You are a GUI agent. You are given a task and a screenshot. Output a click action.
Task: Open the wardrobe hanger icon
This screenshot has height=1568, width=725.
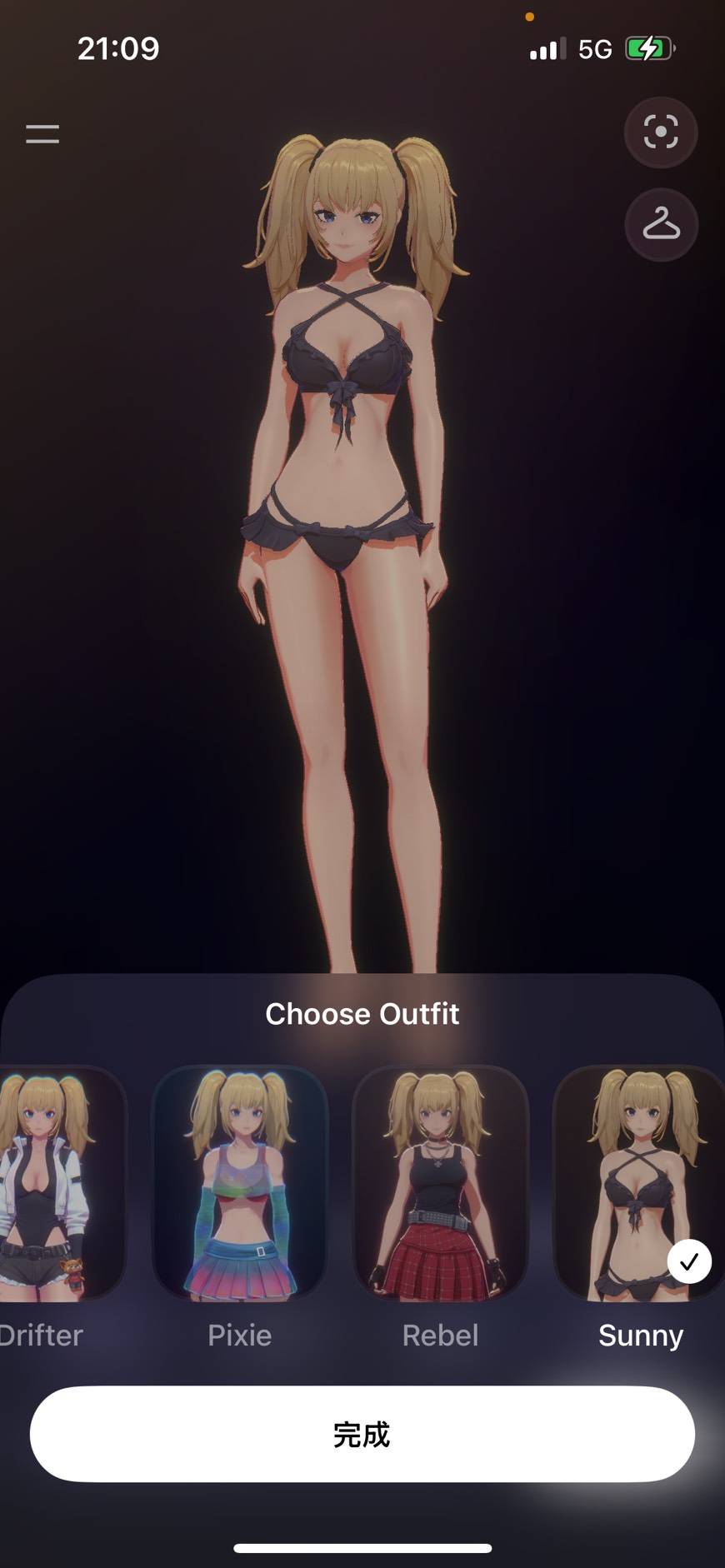[x=661, y=225]
